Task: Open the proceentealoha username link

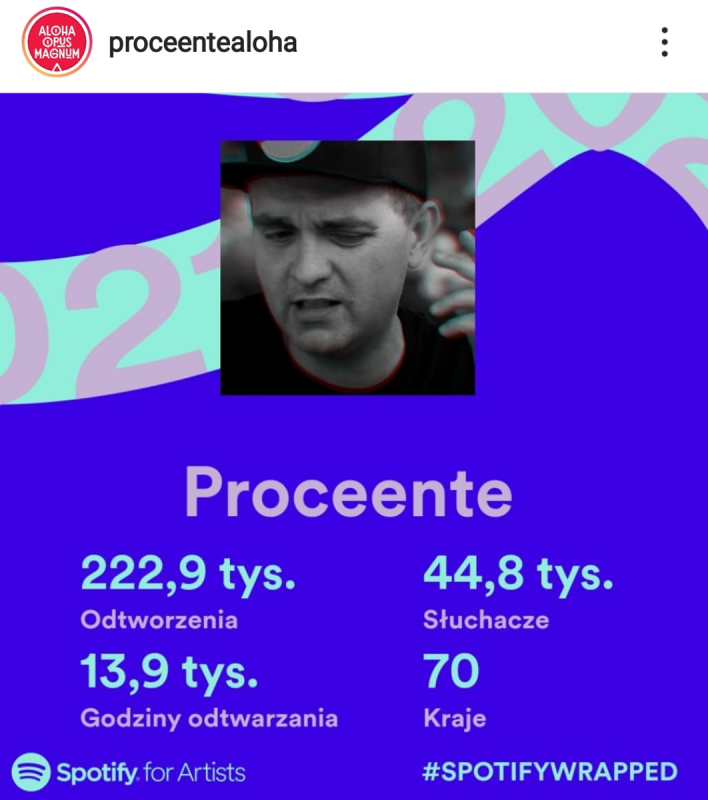Action: tap(202, 43)
